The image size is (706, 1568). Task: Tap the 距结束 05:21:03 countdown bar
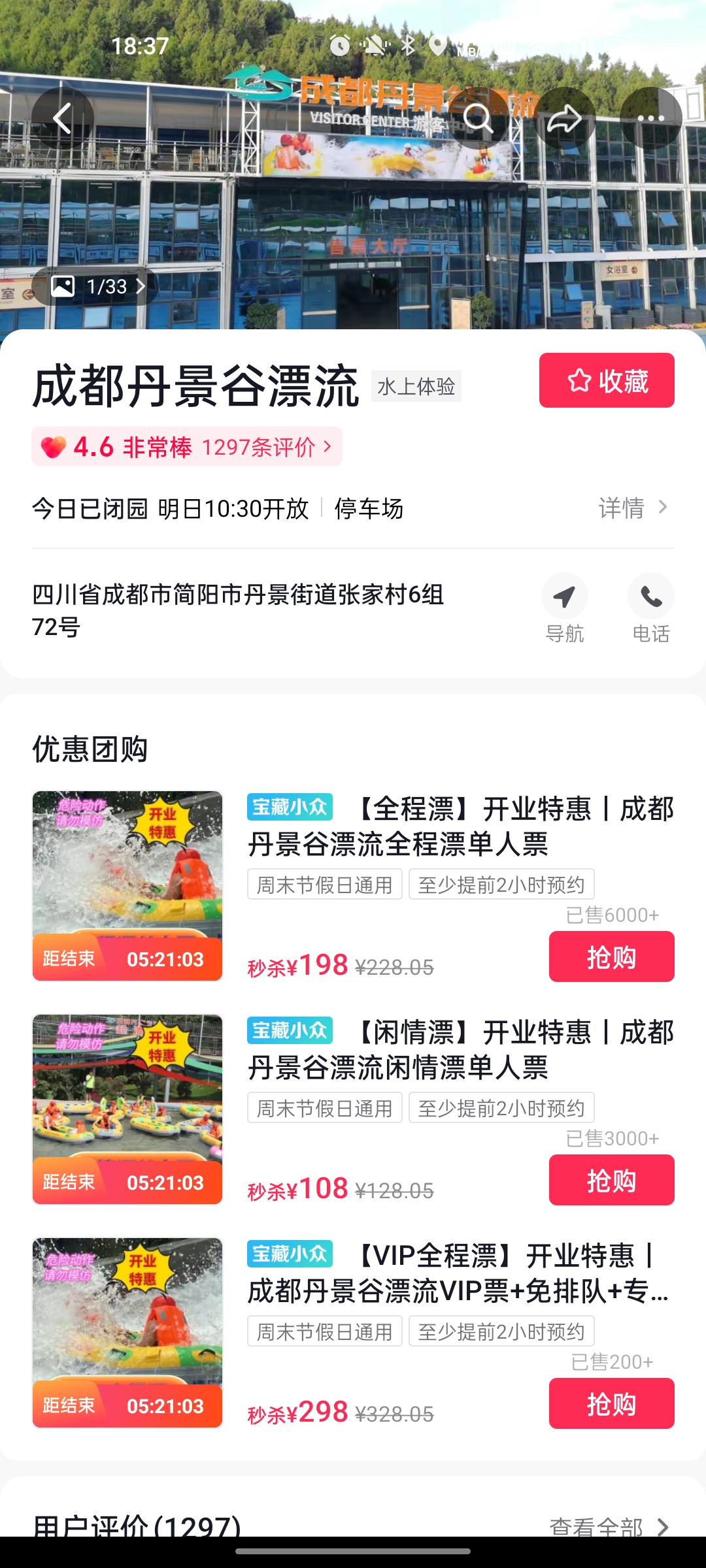pyautogui.click(x=127, y=959)
